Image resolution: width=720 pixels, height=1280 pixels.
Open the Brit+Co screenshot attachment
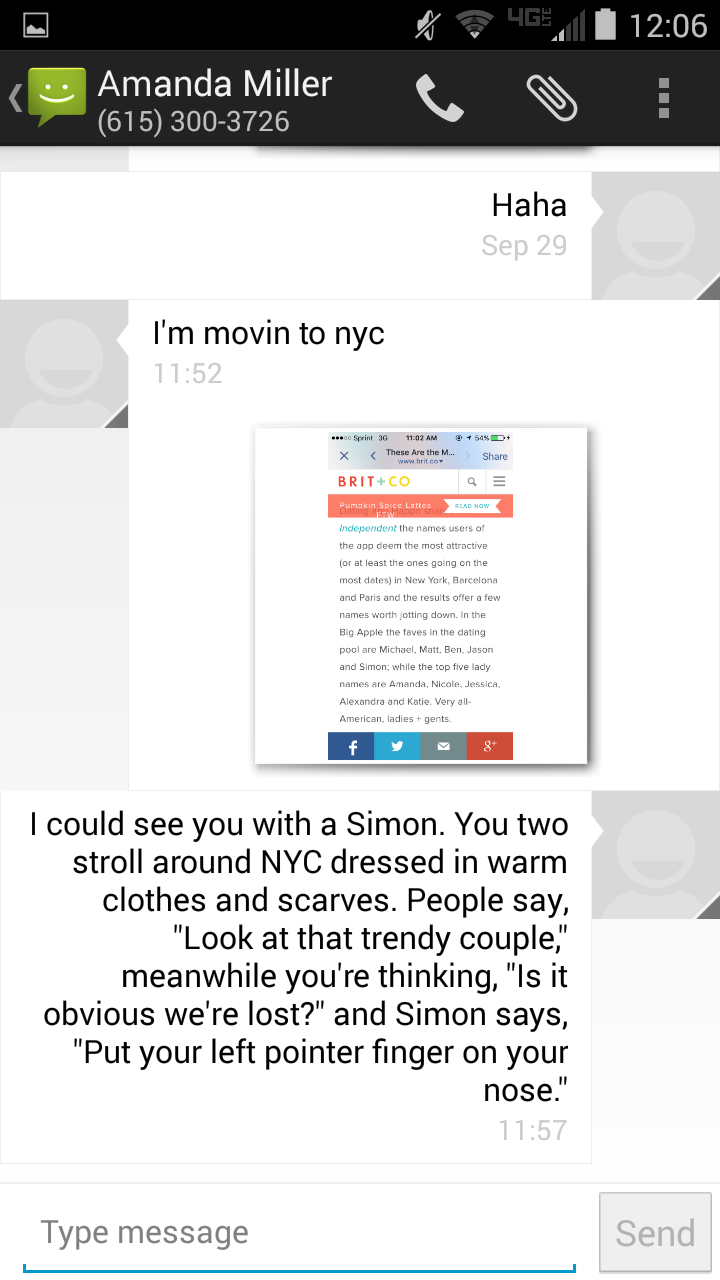pyautogui.click(x=421, y=595)
